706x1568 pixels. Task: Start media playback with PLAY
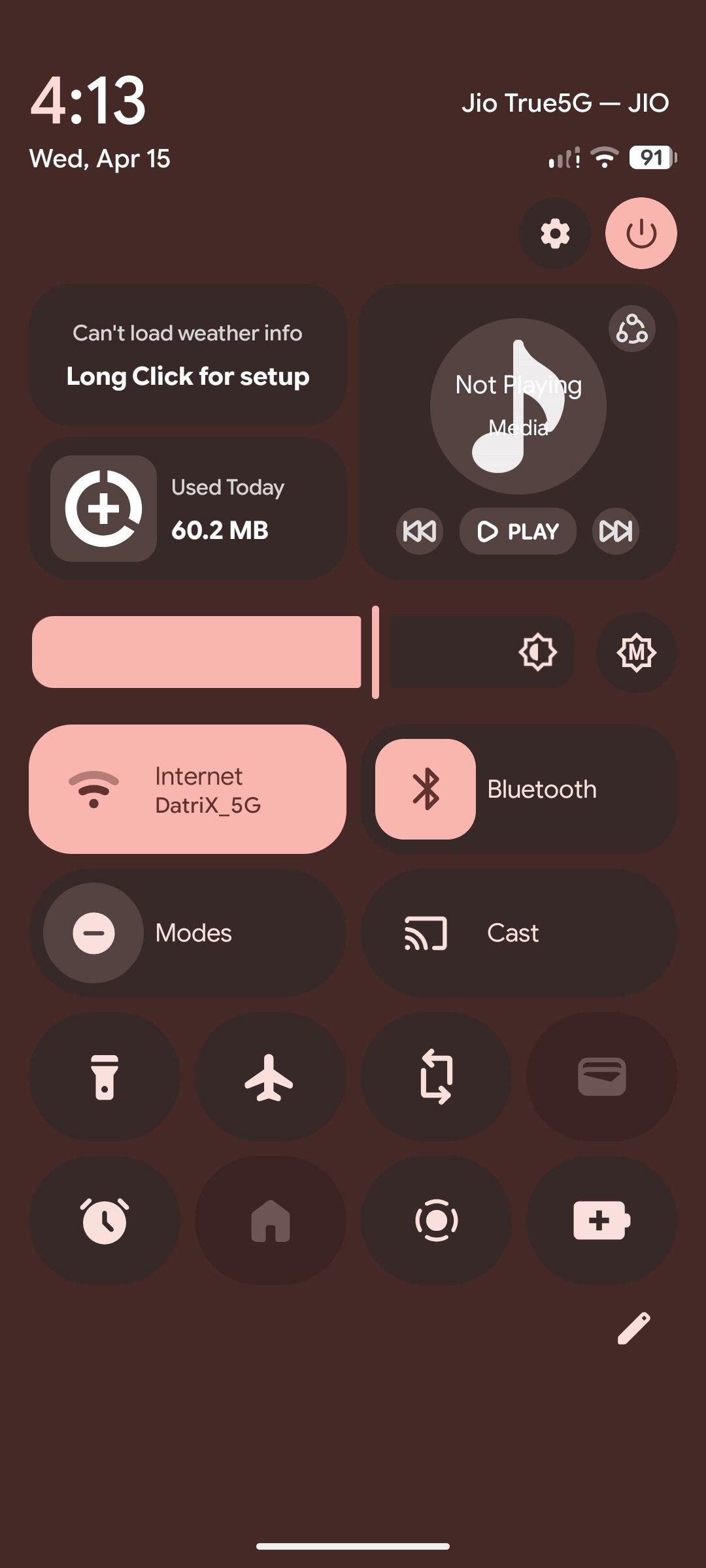click(x=518, y=531)
